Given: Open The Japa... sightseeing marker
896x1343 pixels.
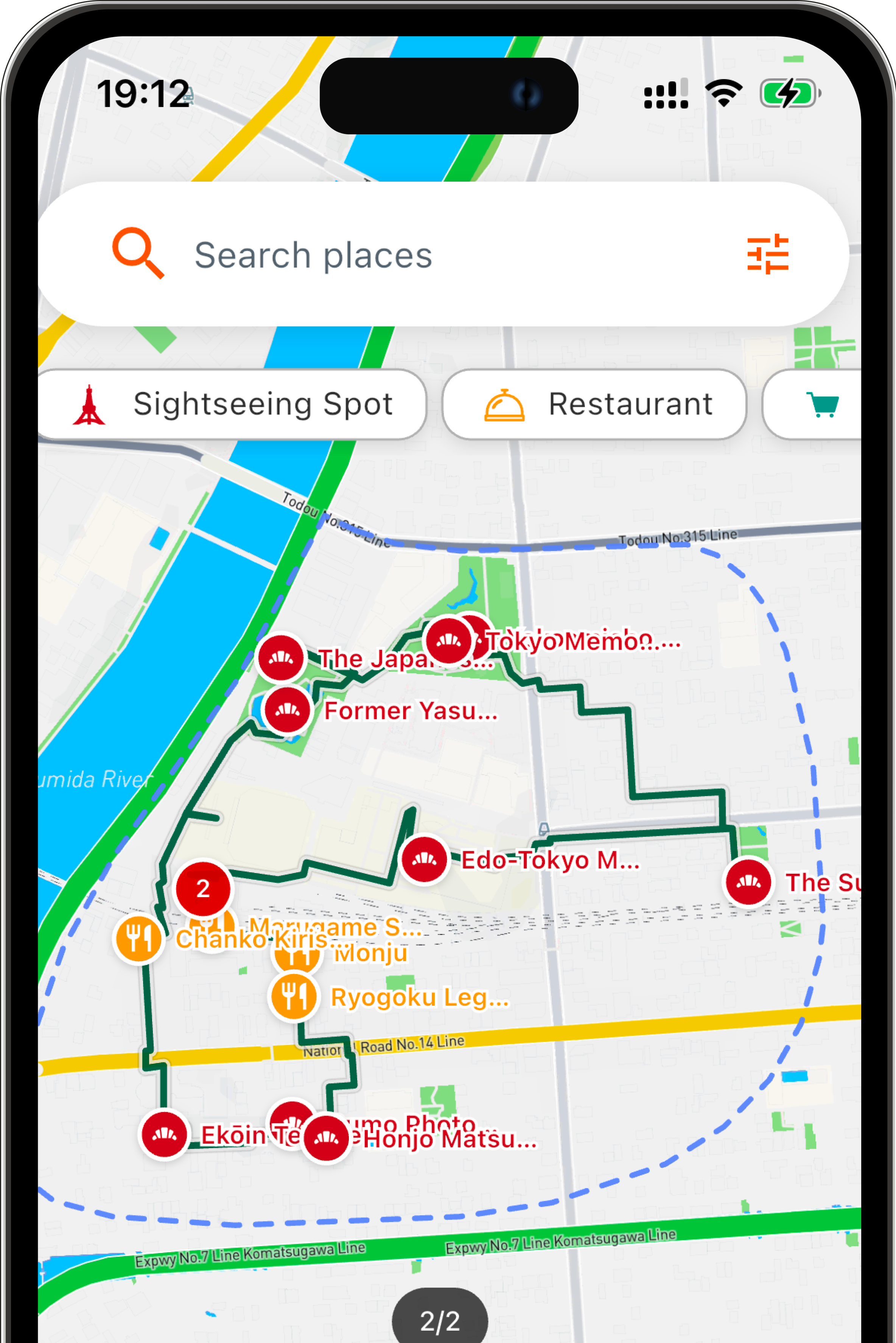Looking at the screenshot, I should coord(281,657).
